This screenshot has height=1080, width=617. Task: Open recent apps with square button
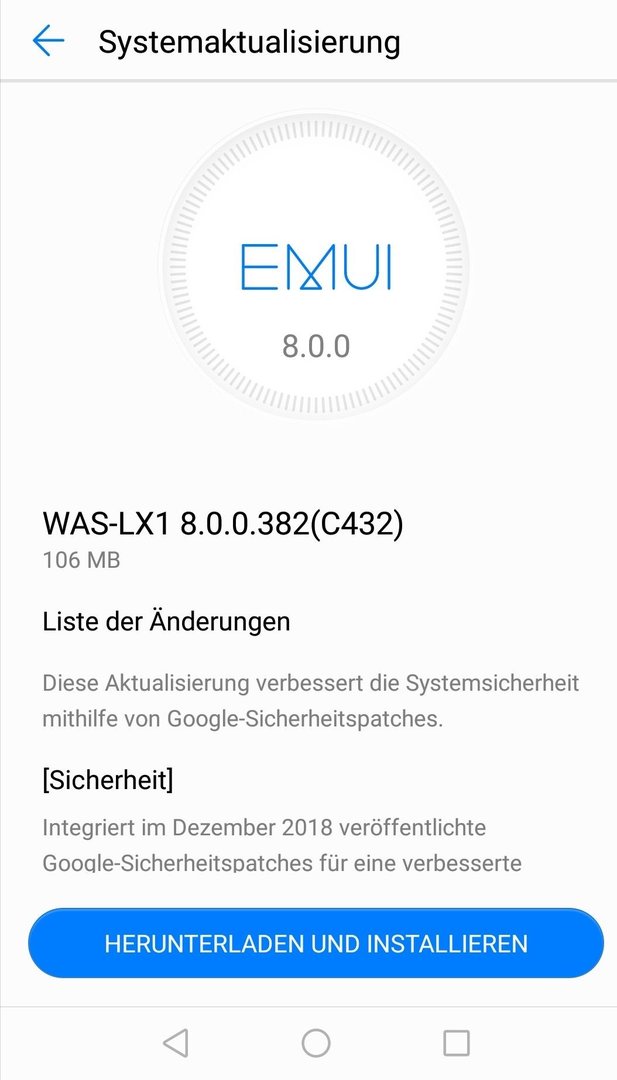click(456, 1043)
